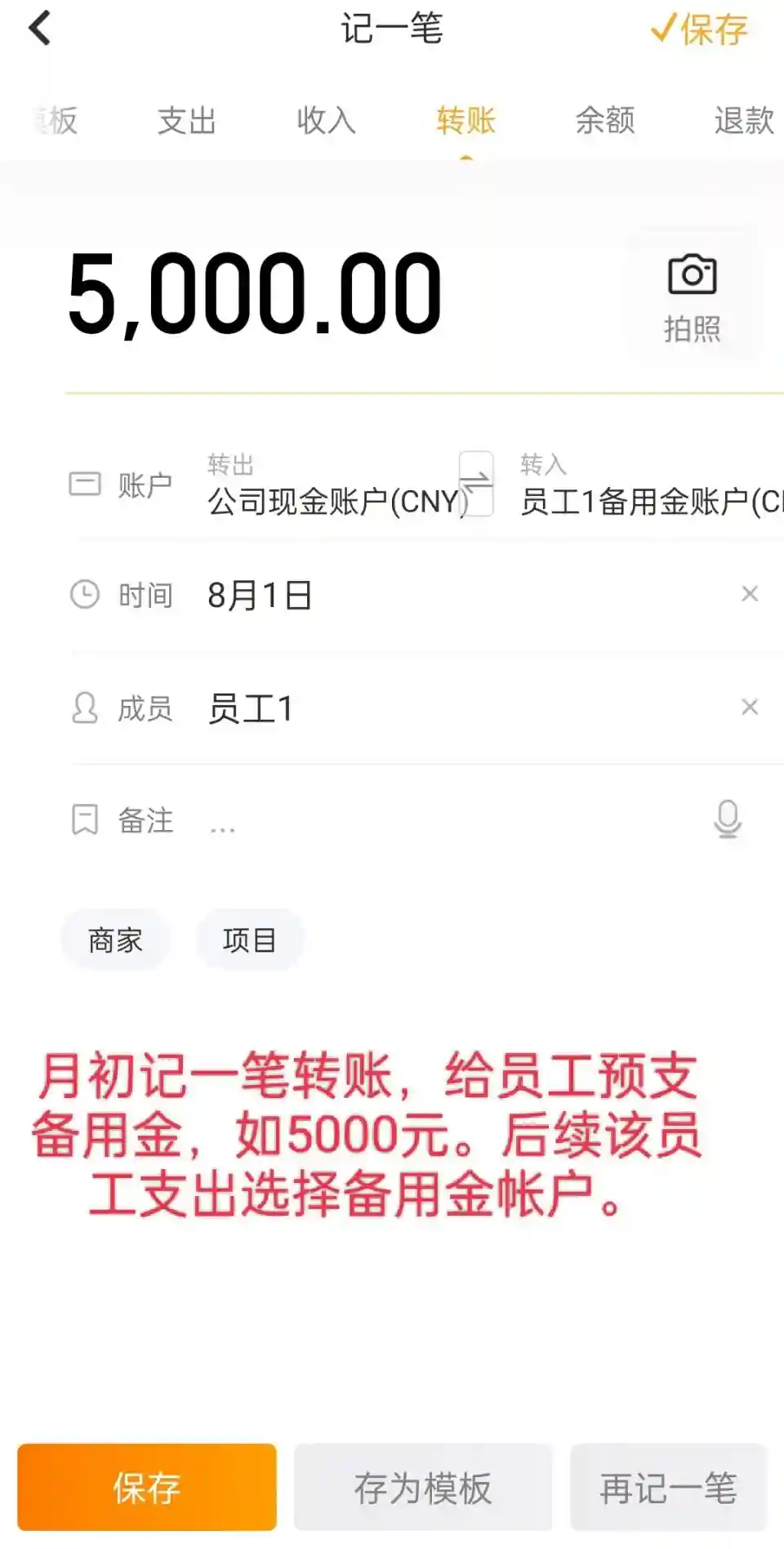Choose the 转出 account 公司现金账户
Image resolution: width=784 pixels, height=1549 pixels.
(x=331, y=500)
